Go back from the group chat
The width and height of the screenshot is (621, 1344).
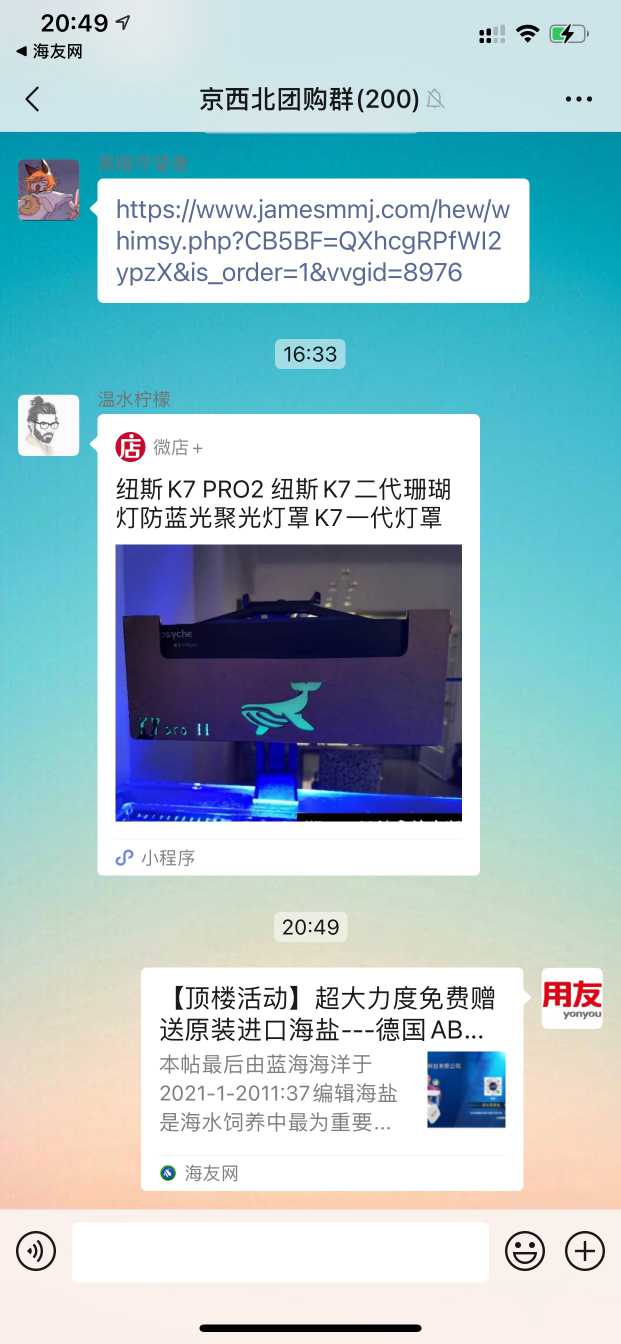coord(33,99)
